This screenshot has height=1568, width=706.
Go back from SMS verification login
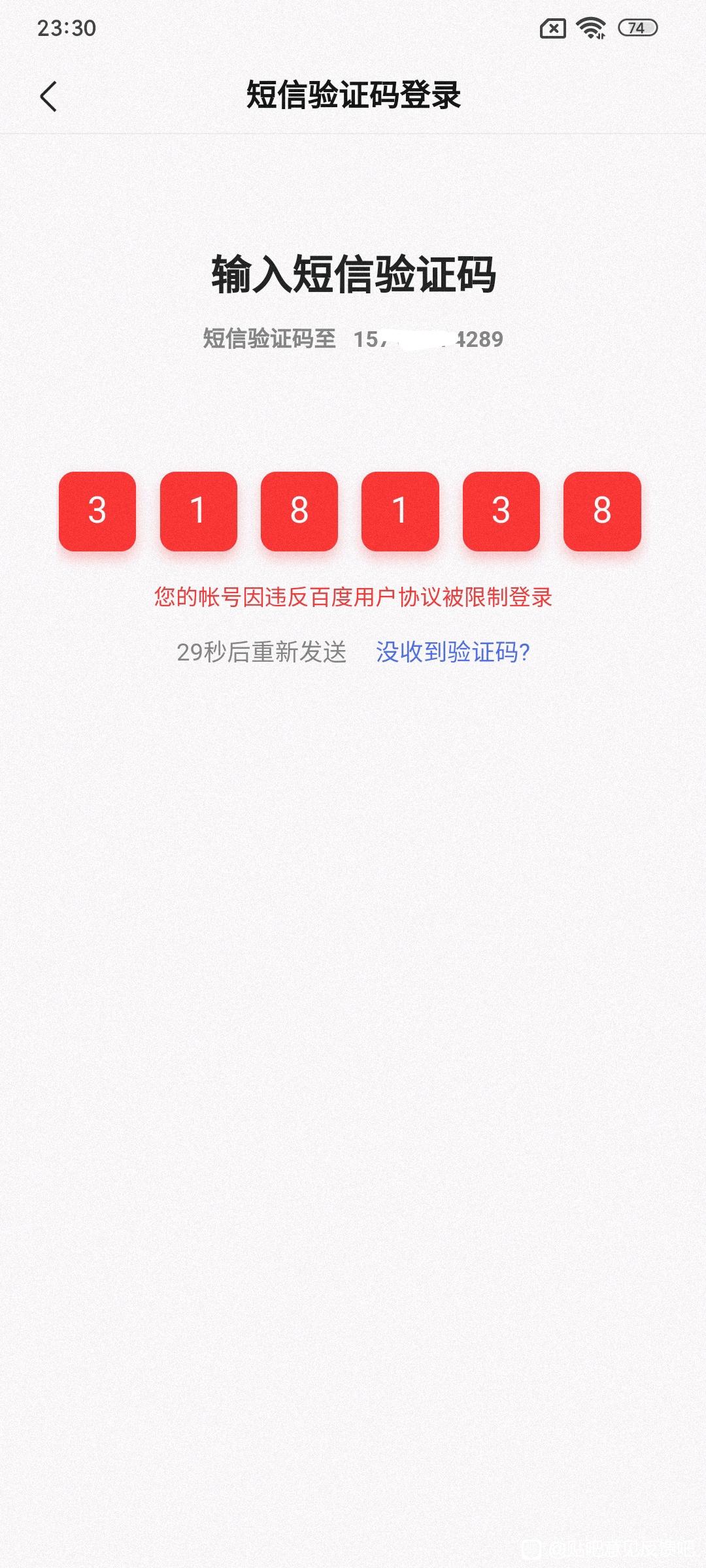coord(49,97)
